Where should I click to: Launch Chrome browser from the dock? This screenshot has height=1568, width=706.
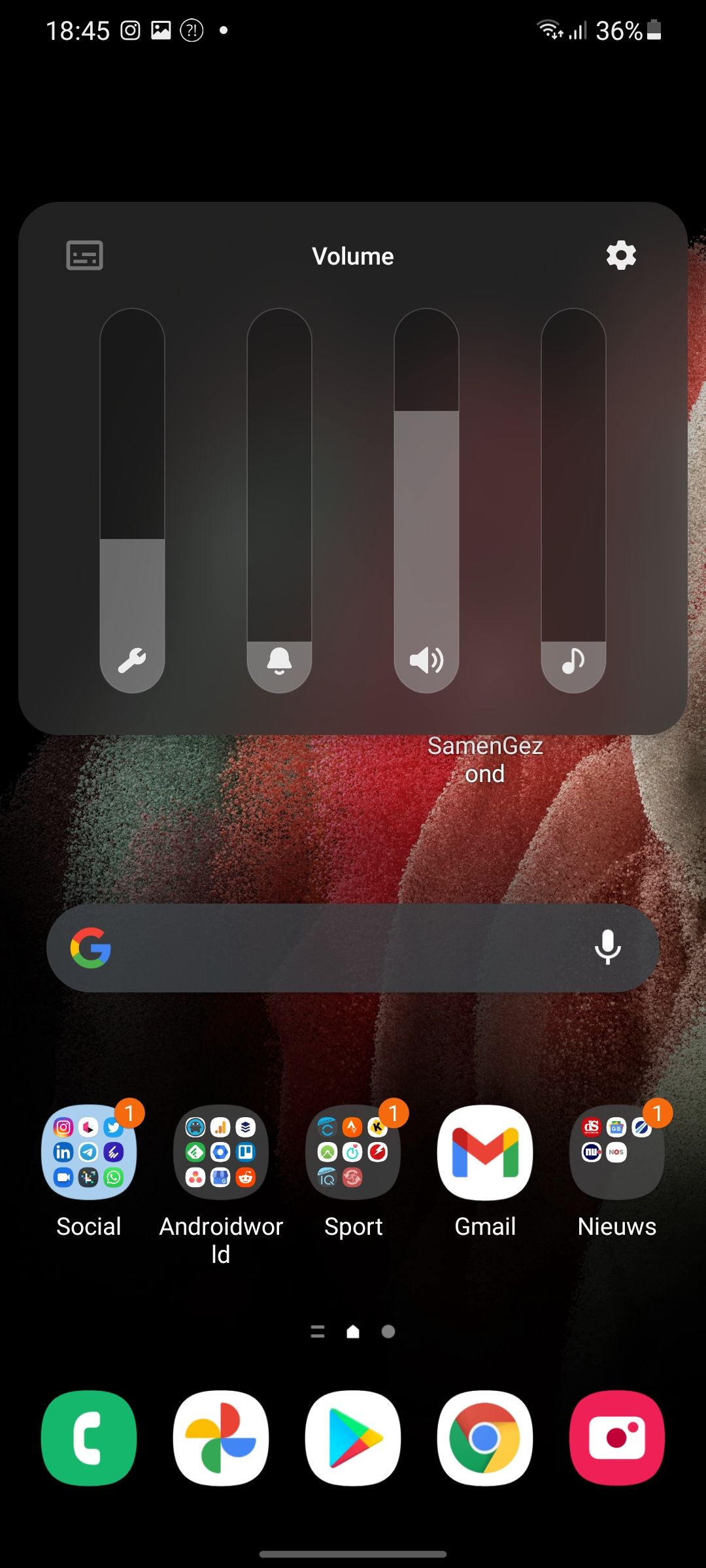485,1438
